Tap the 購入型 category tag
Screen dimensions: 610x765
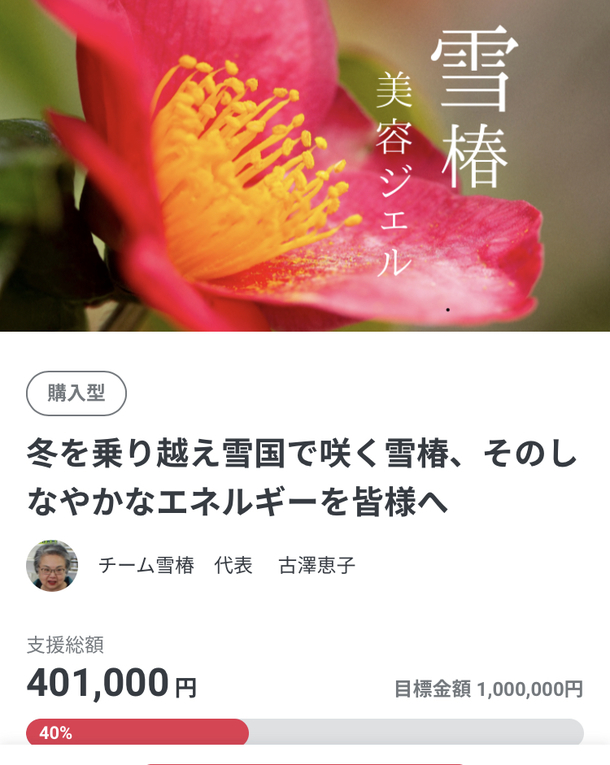coord(76,393)
